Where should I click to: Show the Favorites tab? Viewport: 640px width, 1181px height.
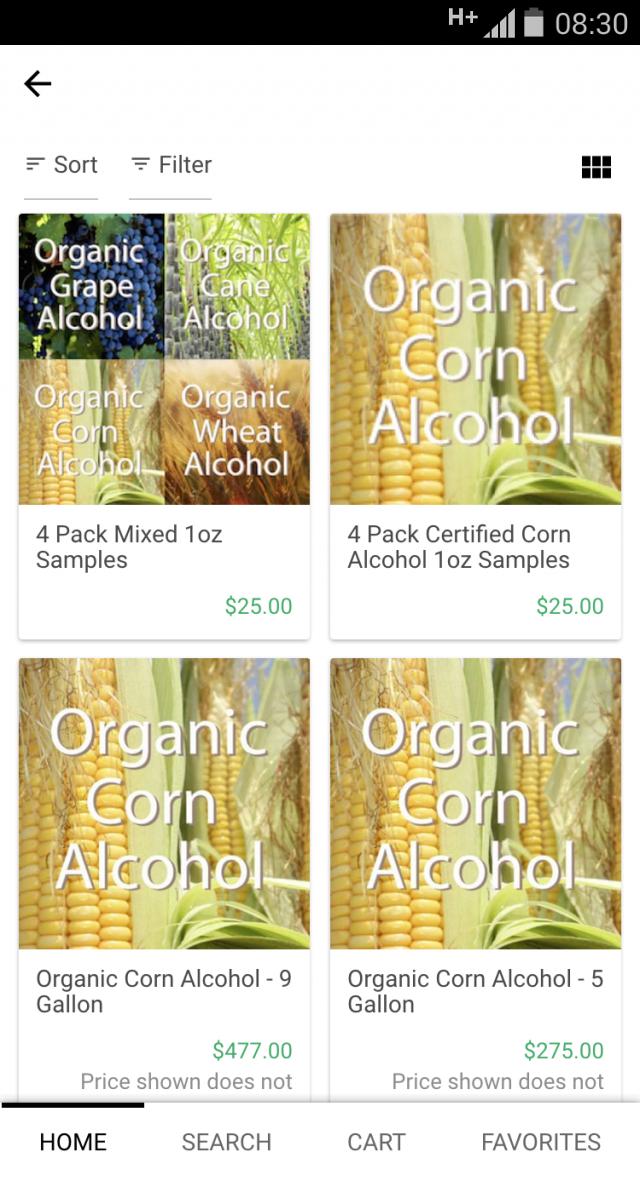(541, 1142)
